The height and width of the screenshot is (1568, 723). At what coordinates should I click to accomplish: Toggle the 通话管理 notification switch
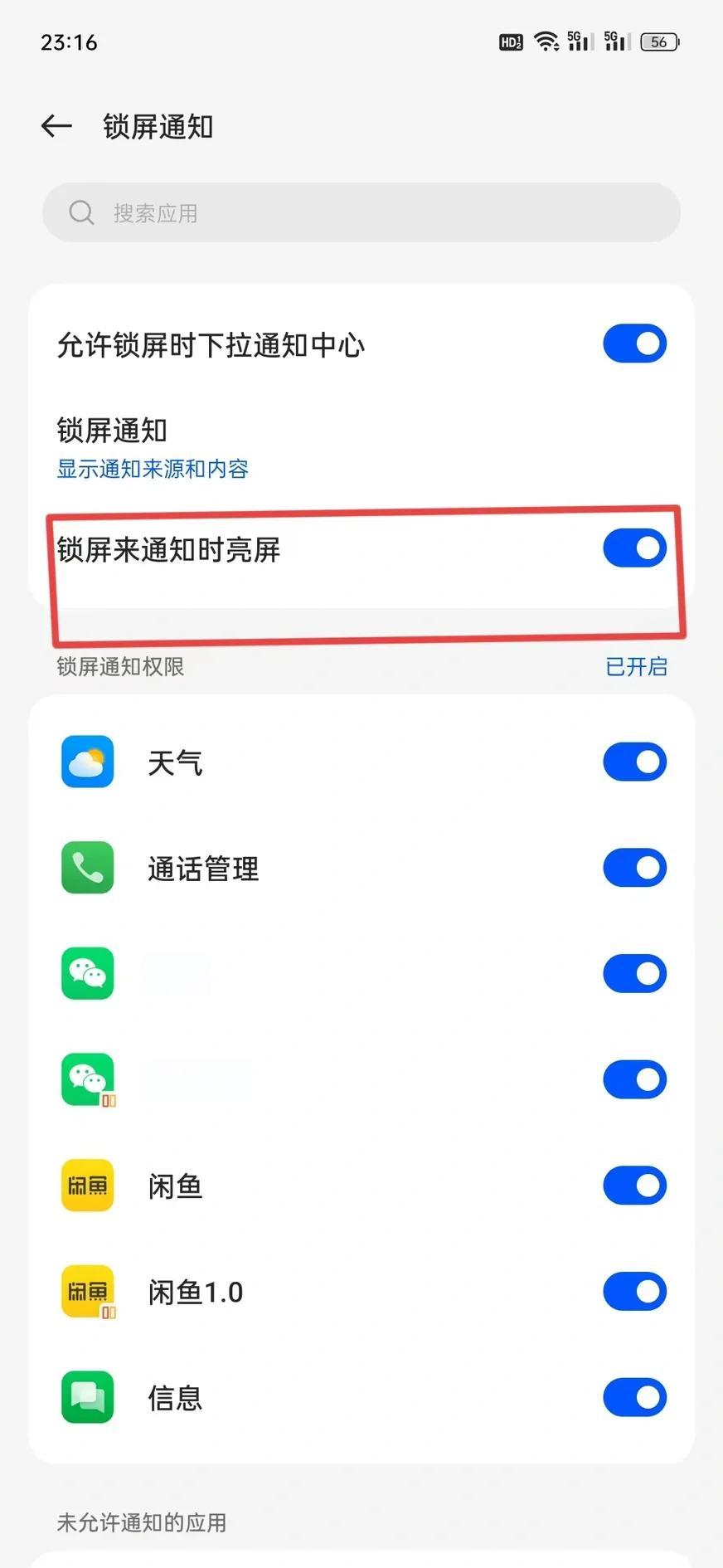[x=635, y=868]
